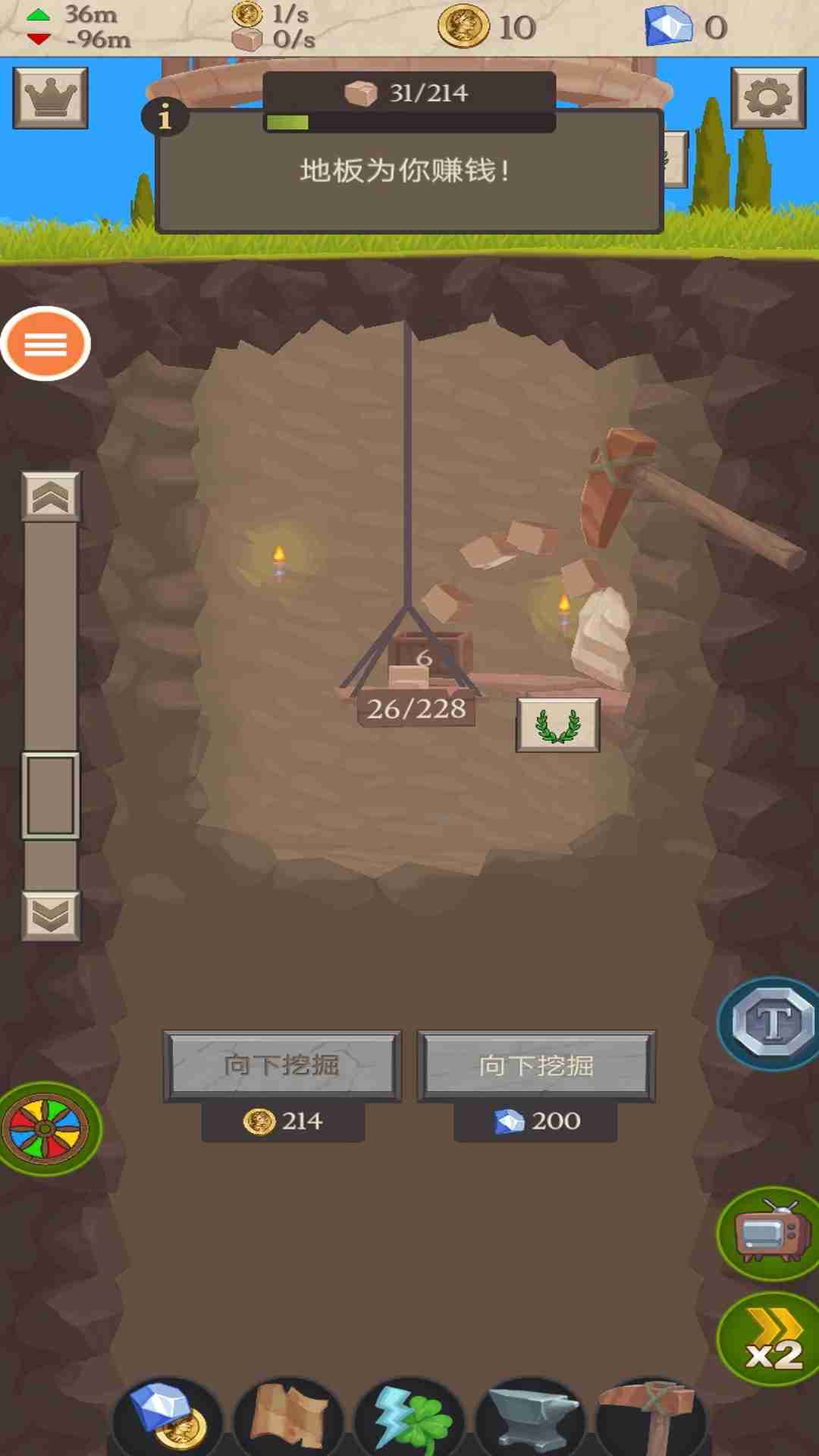
Task: Dig down for 200 gems
Action: 535,1065
